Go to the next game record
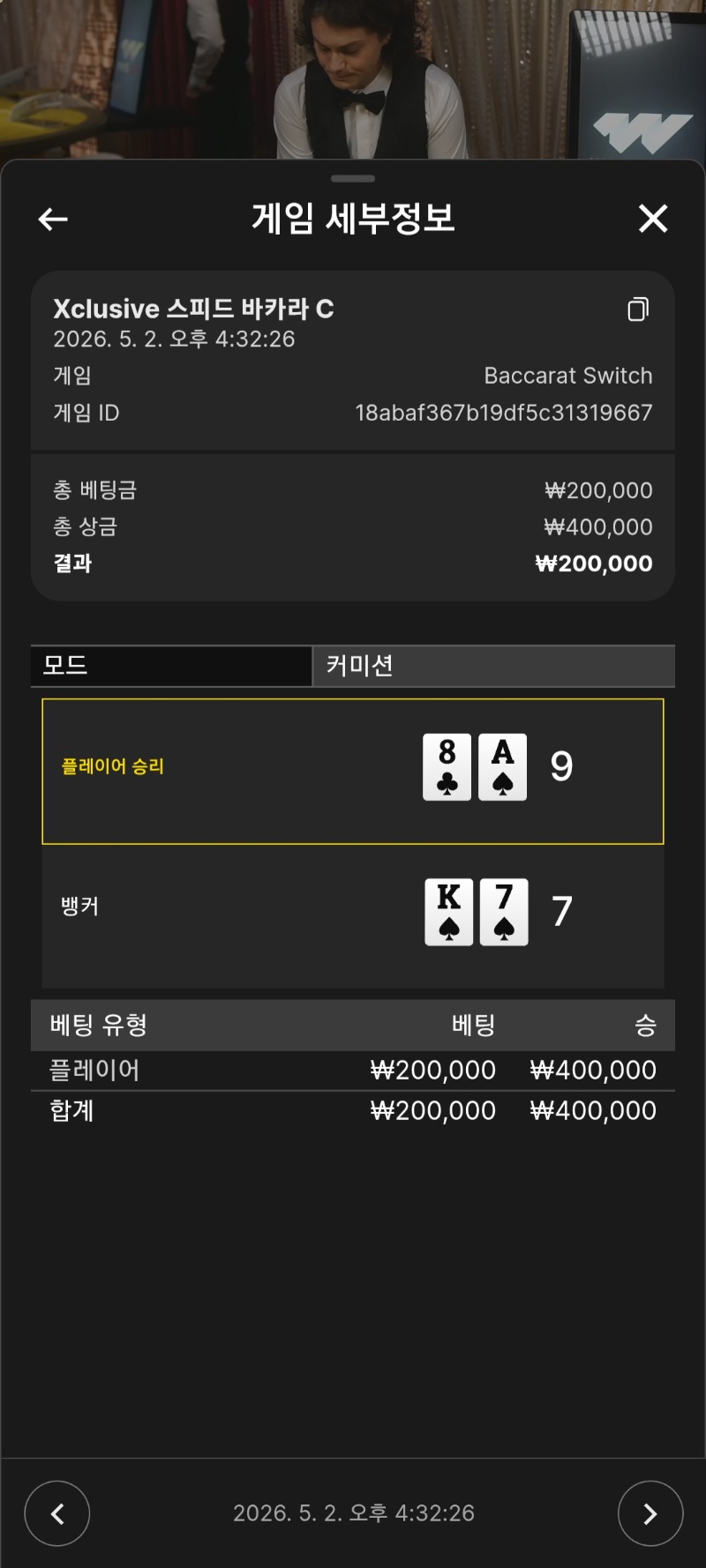The image size is (706, 1568). [650, 1513]
